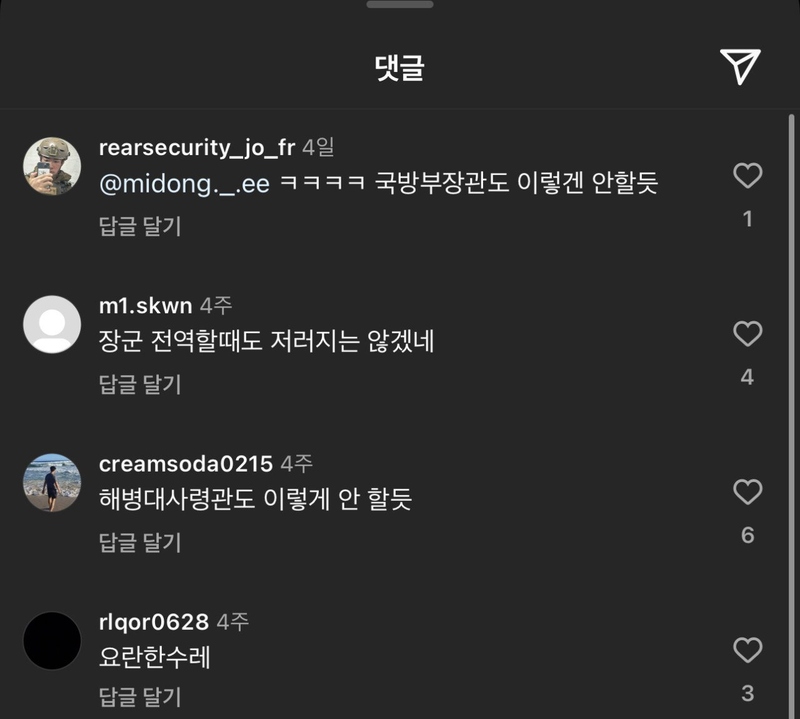This screenshot has height=719, width=800.
Task: Share via the paper plane icon
Action: [x=740, y=67]
